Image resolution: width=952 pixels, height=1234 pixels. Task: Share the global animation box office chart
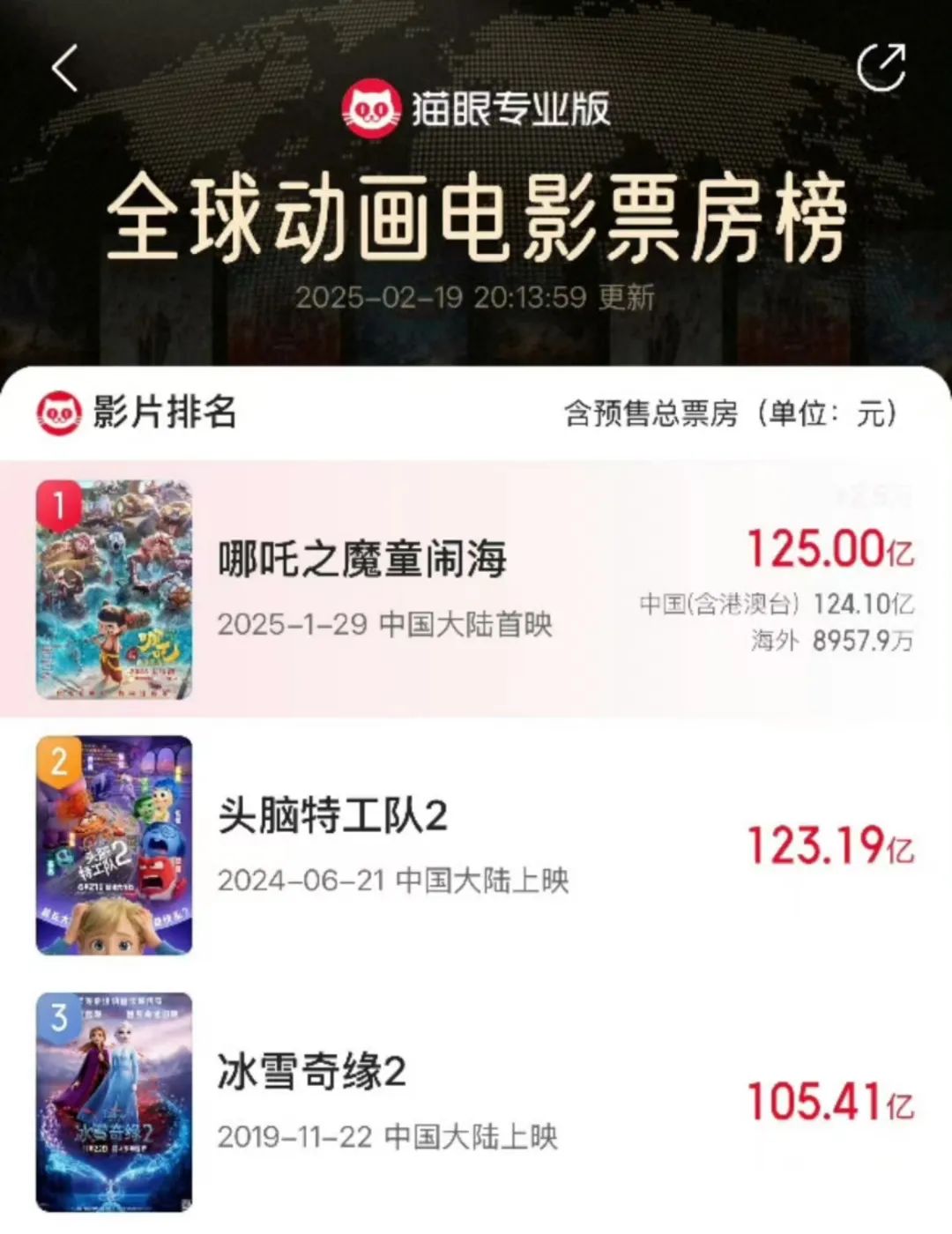click(881, 67)
